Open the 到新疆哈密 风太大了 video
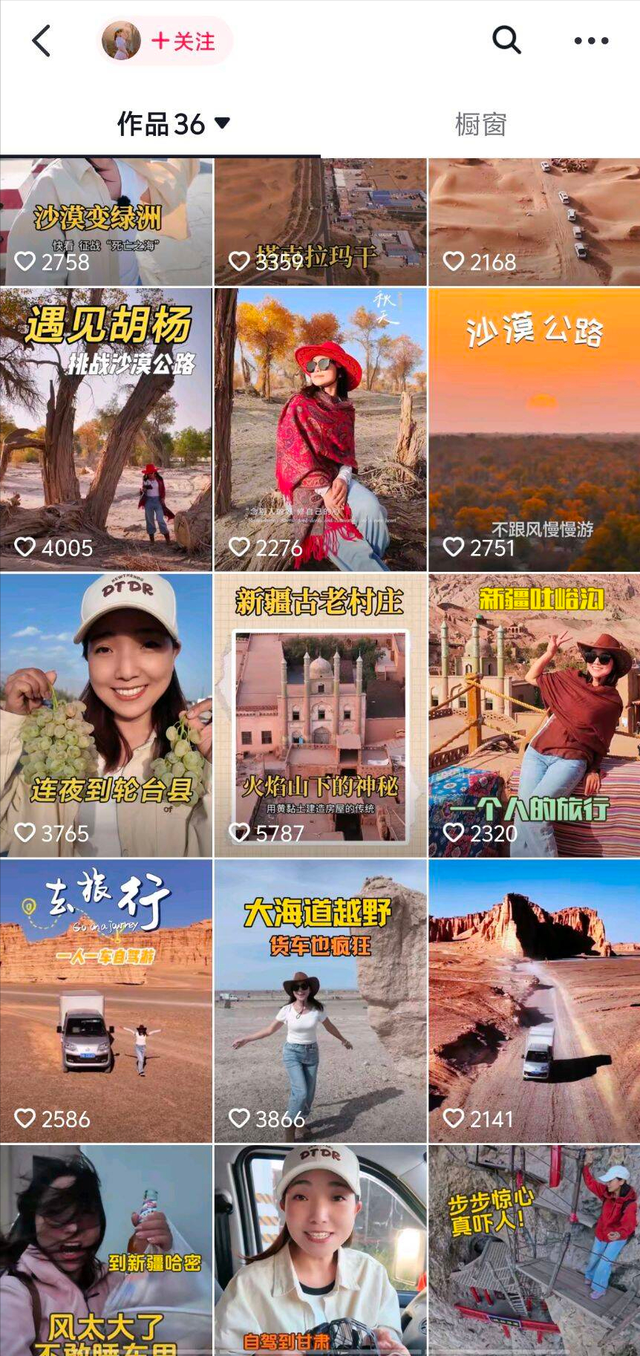640x1356 pixels. pyautogui.click(x=106, y=1250)
